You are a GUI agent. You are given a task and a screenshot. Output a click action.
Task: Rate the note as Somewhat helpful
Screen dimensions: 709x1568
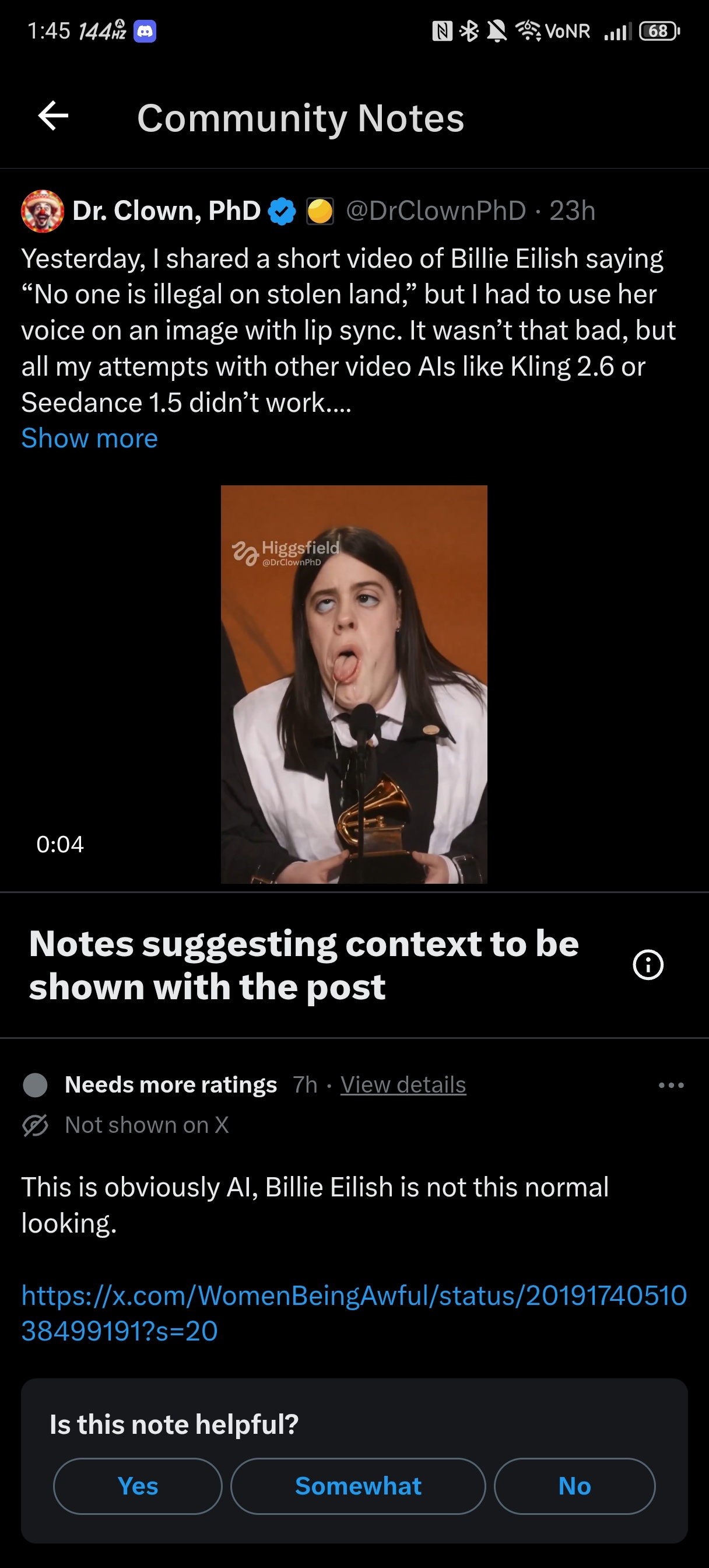(358, 1486)
